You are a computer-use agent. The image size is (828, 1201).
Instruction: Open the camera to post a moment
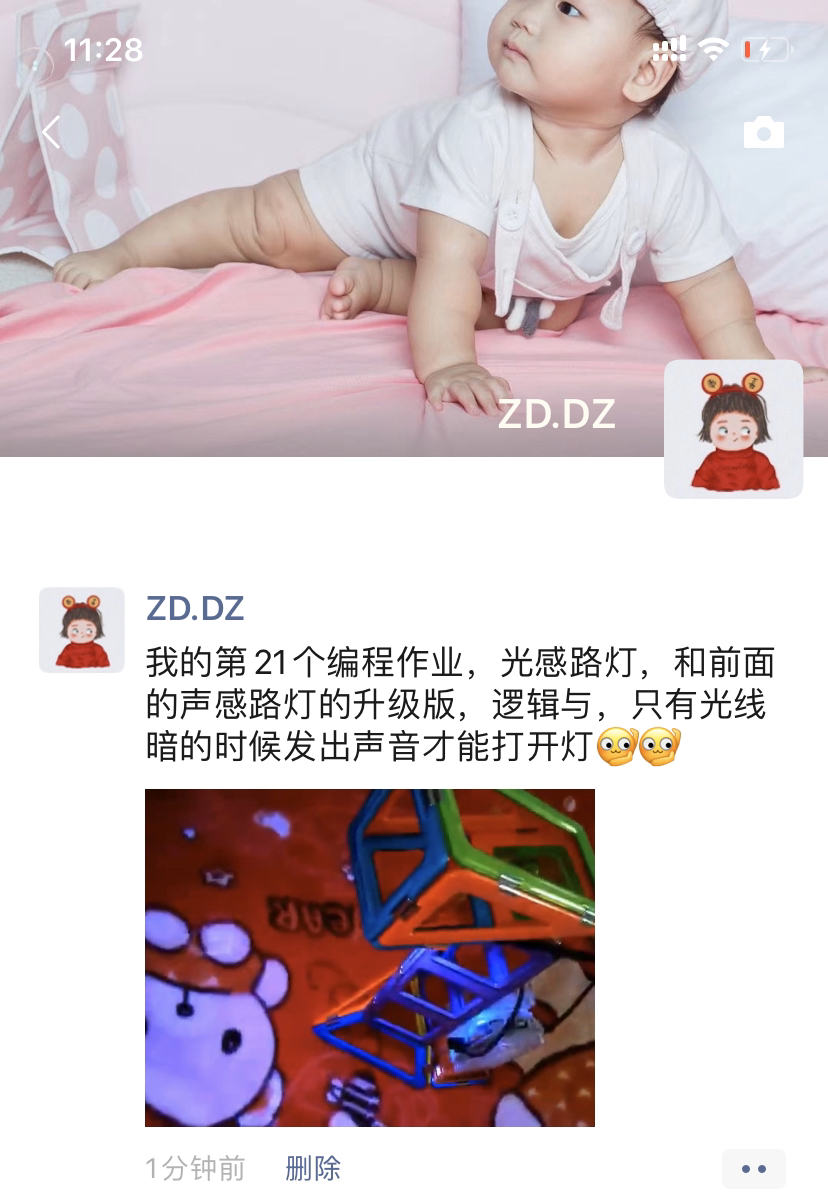coord(763,132)
